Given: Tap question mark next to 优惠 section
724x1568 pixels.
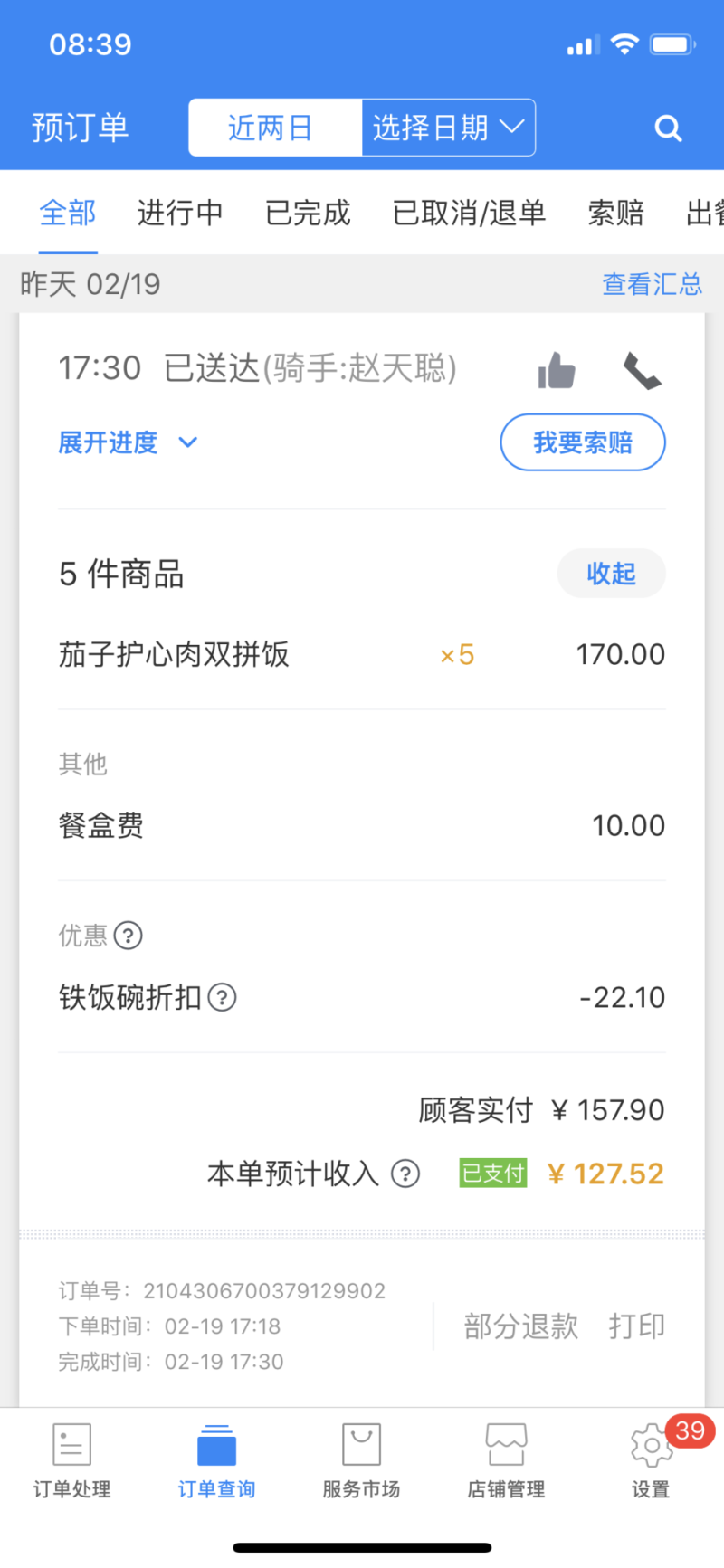Looking at the screenshot, I should [129, 936].
